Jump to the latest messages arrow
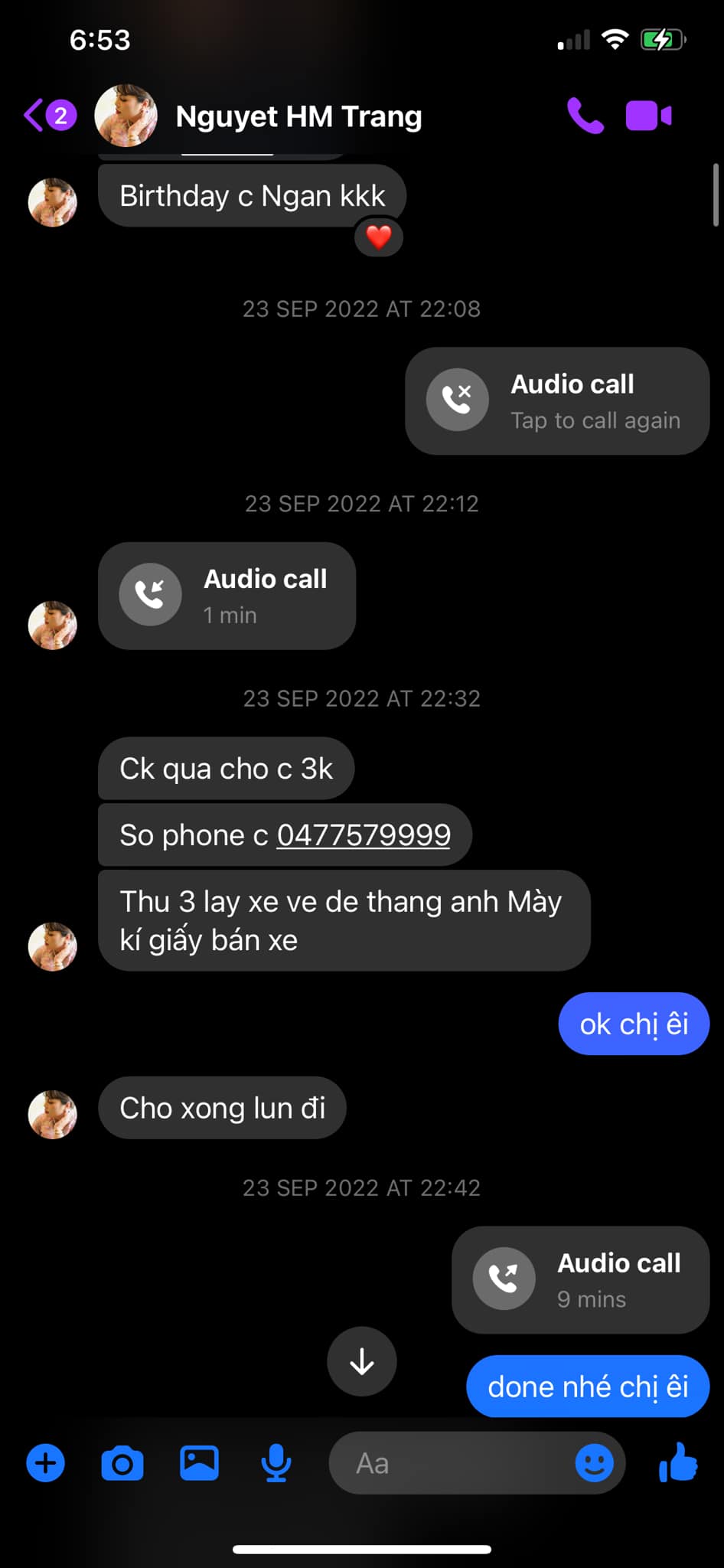Image resolution: width=724 pixels, height=1568 pixels. pos(361,1361)
